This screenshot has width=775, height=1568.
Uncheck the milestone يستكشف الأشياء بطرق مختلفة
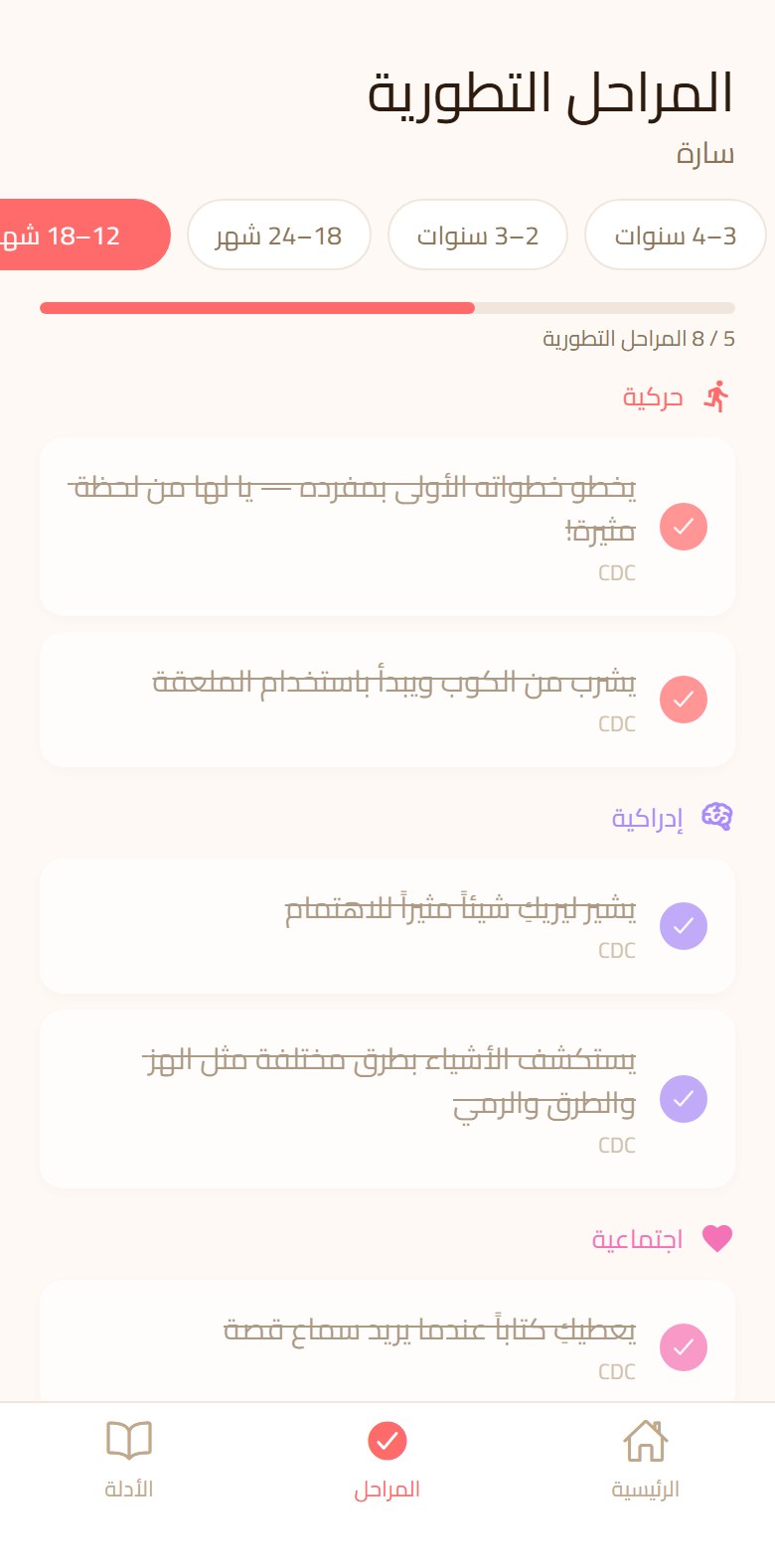[684, 1099]
